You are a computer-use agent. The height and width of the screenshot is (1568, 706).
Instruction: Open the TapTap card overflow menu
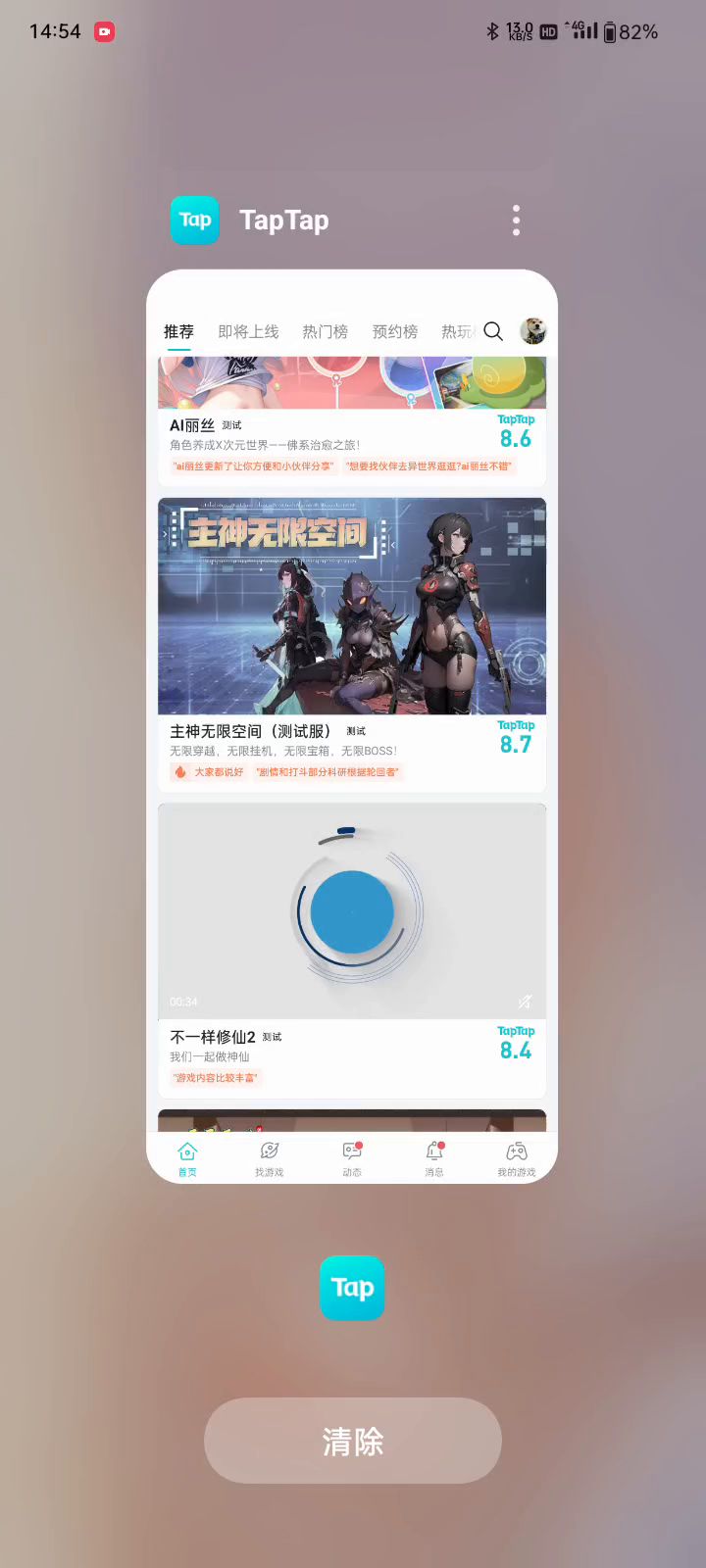click(516, 220)
